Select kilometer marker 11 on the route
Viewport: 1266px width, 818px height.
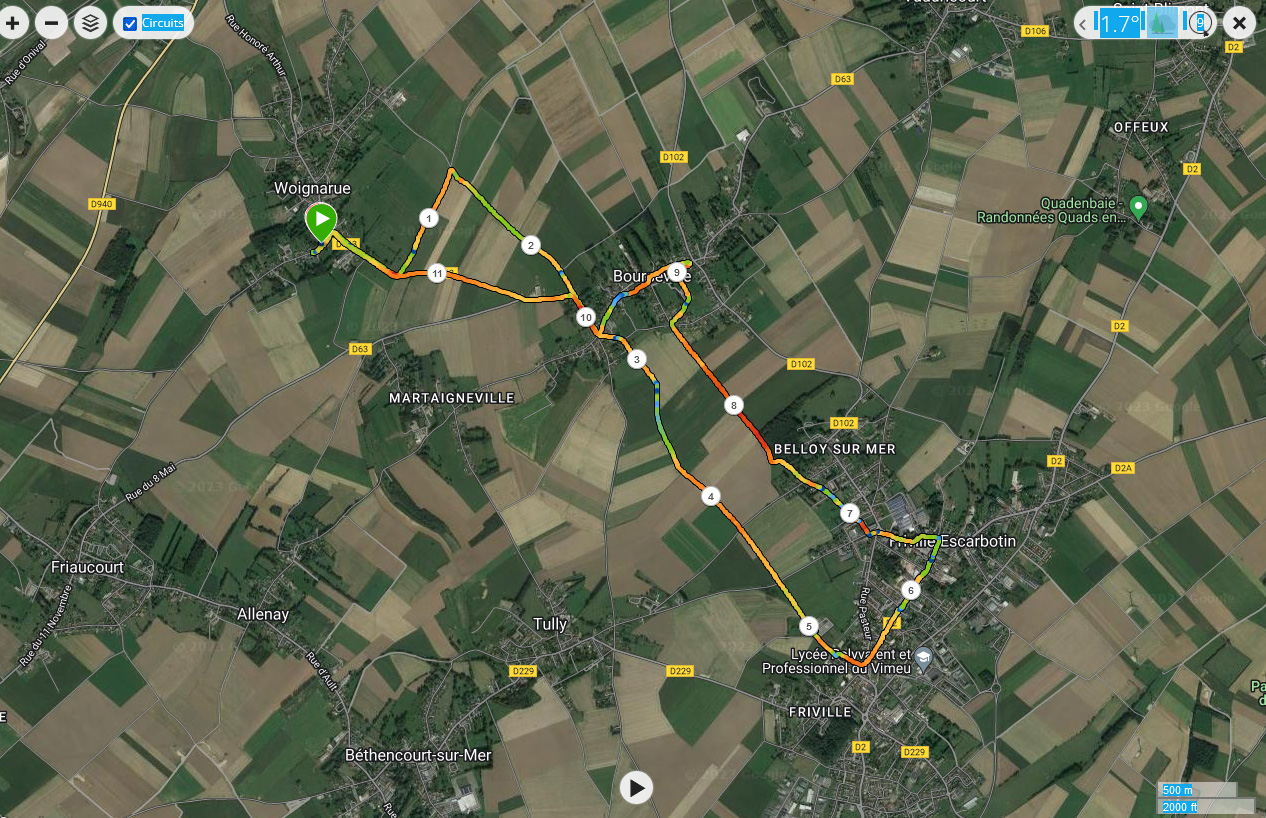437,273
